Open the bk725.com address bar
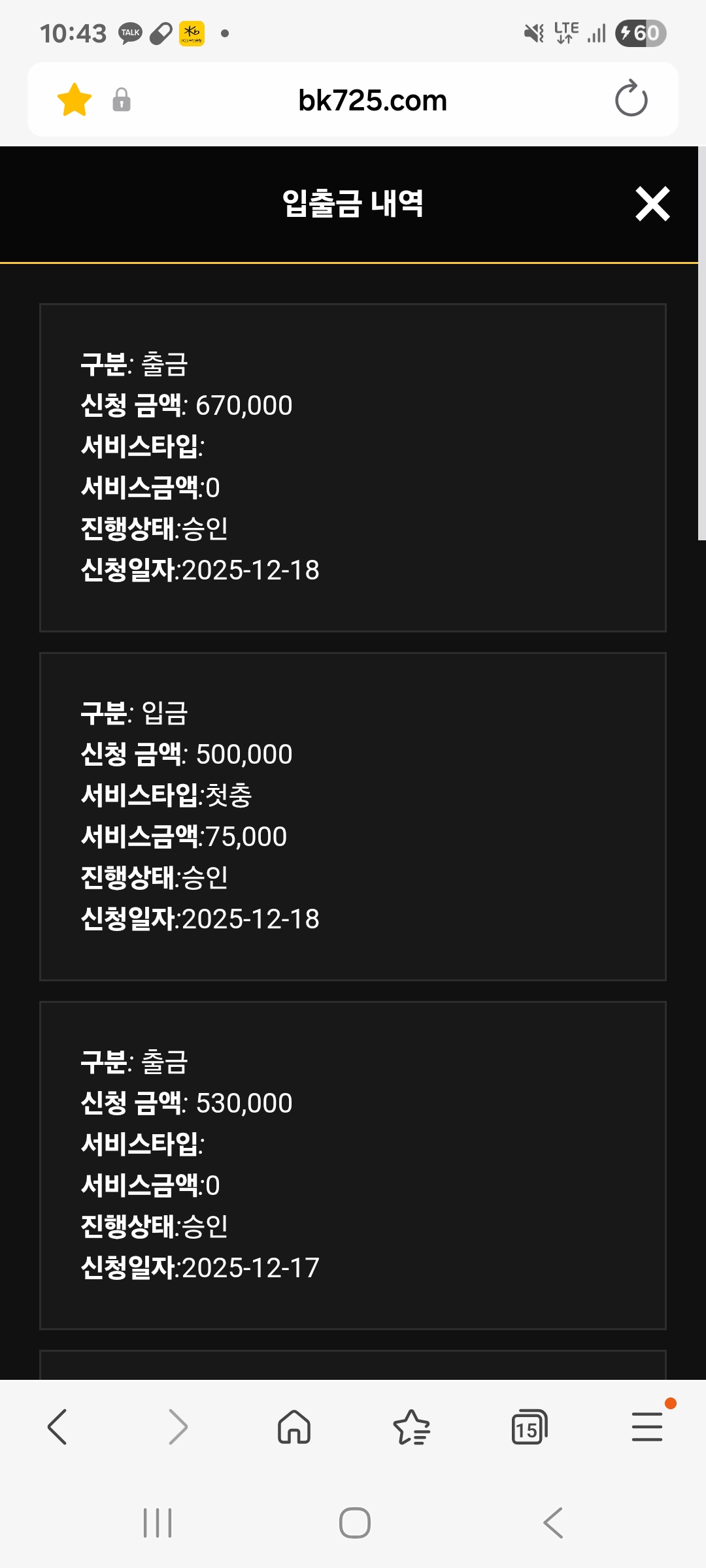Image resolution: width=706 pixels, height=1568 pixels. click(373, 101)
